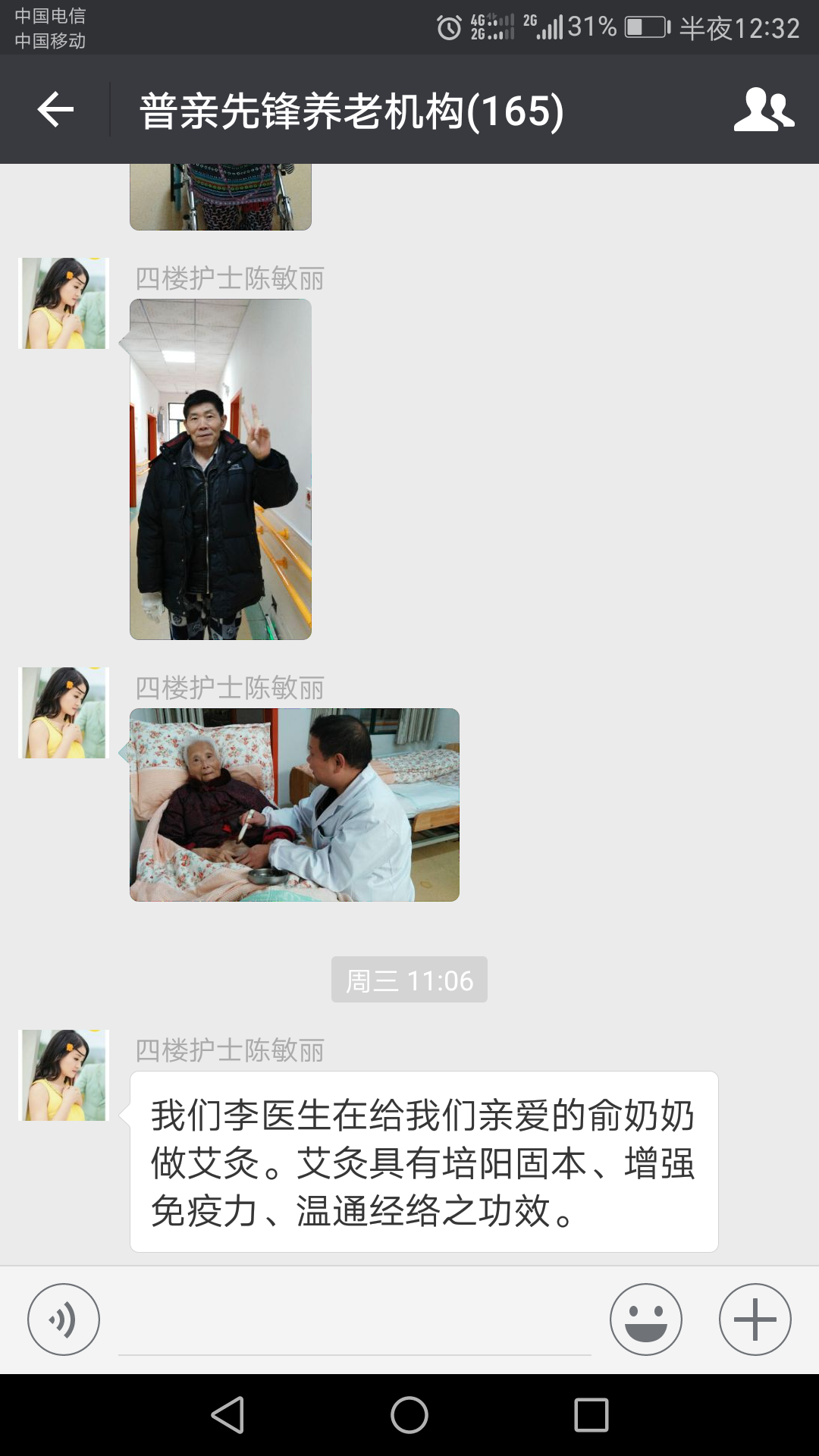Tap the message text input field

(x=355, y=1323)
